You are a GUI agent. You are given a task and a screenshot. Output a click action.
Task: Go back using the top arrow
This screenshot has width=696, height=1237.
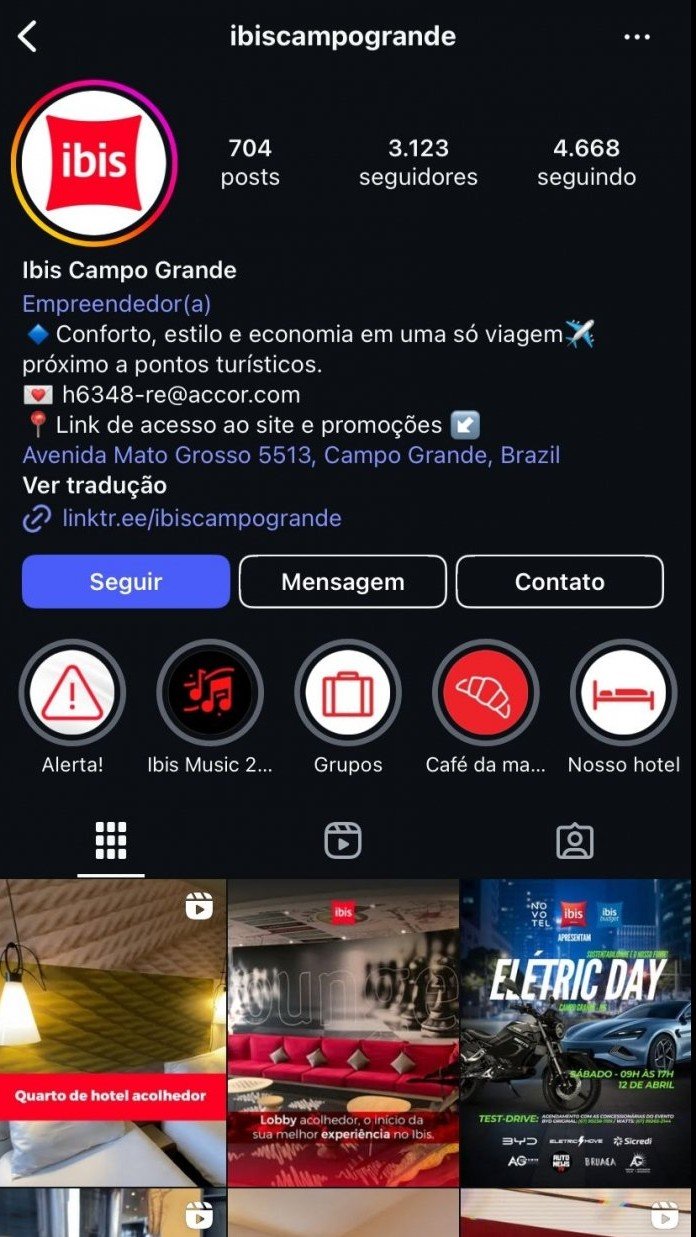[x=28, y=37]
